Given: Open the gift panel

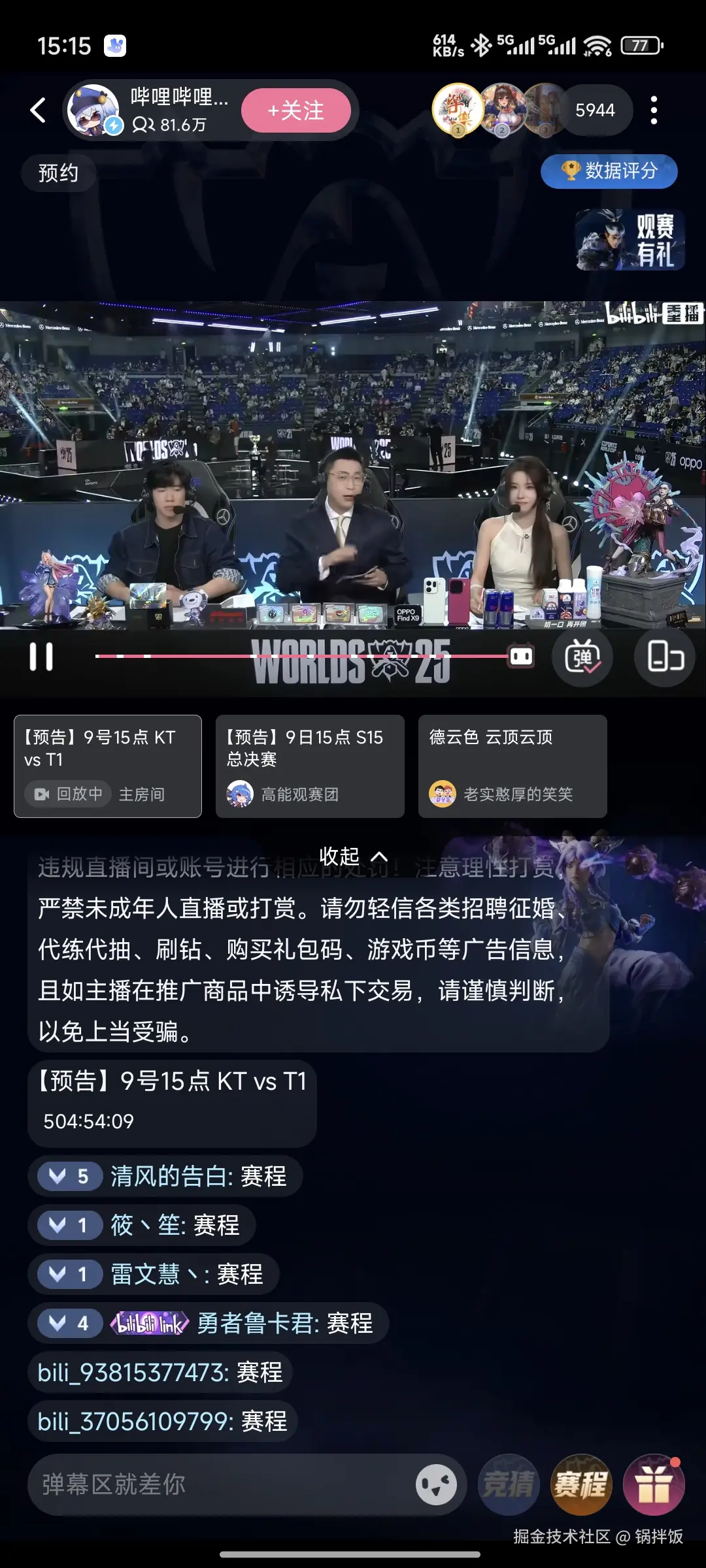Looking at the screenshot, I should click(654, 1484).
